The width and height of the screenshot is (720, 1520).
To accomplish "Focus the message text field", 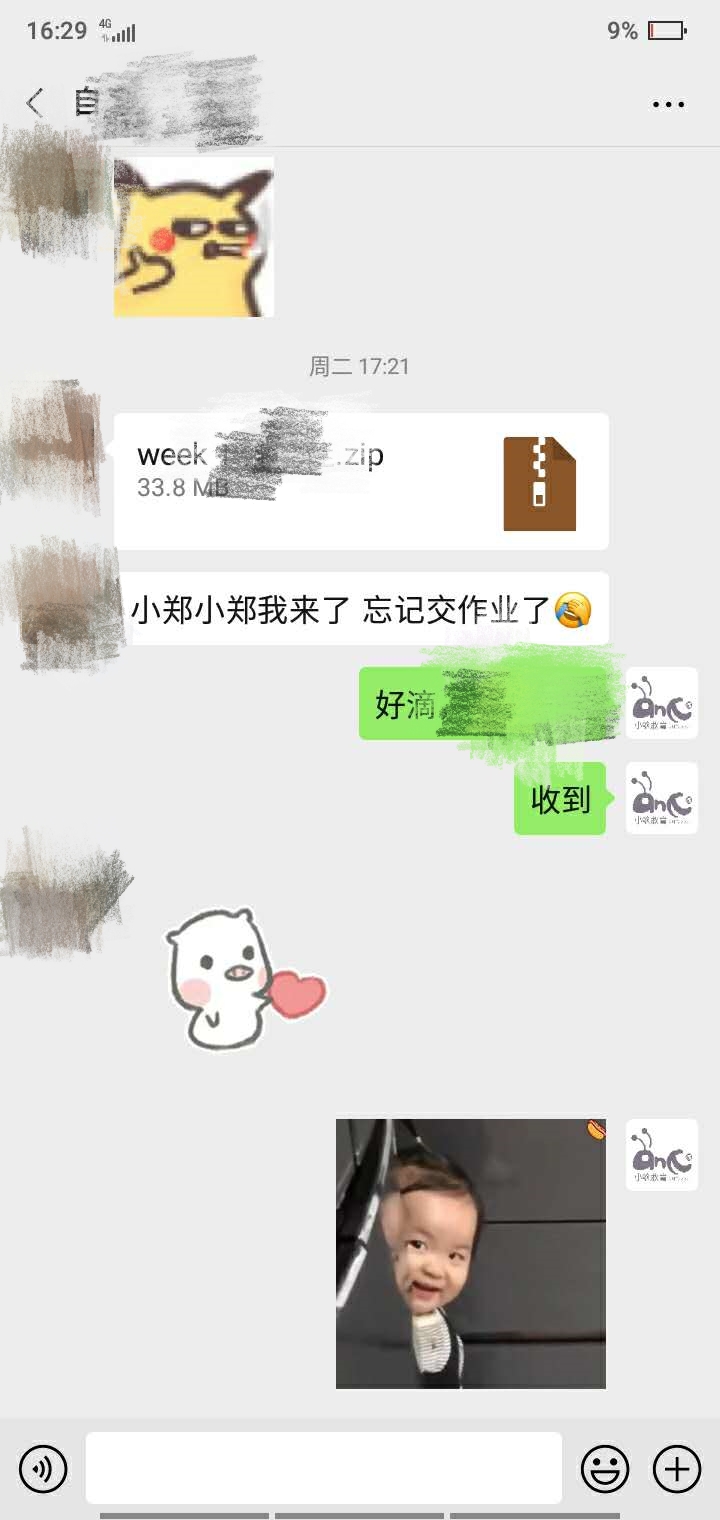I will pos(323,1468).
